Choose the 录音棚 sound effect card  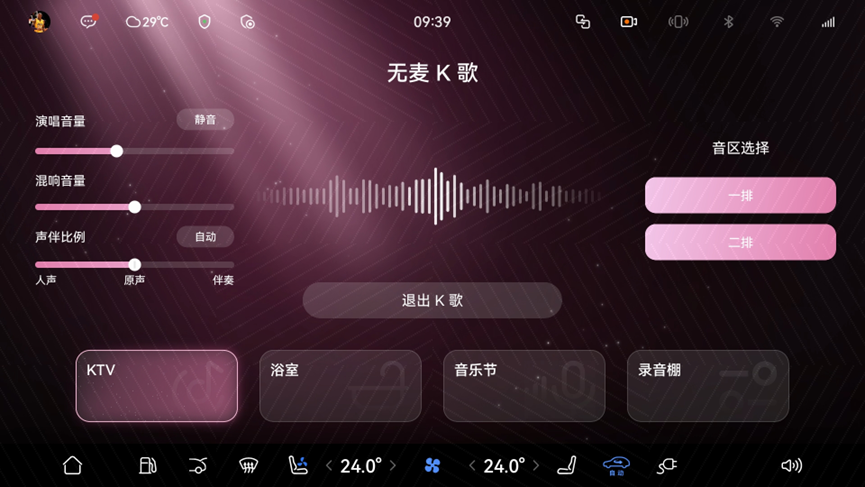pyautogui.click(x=708, y=386)
